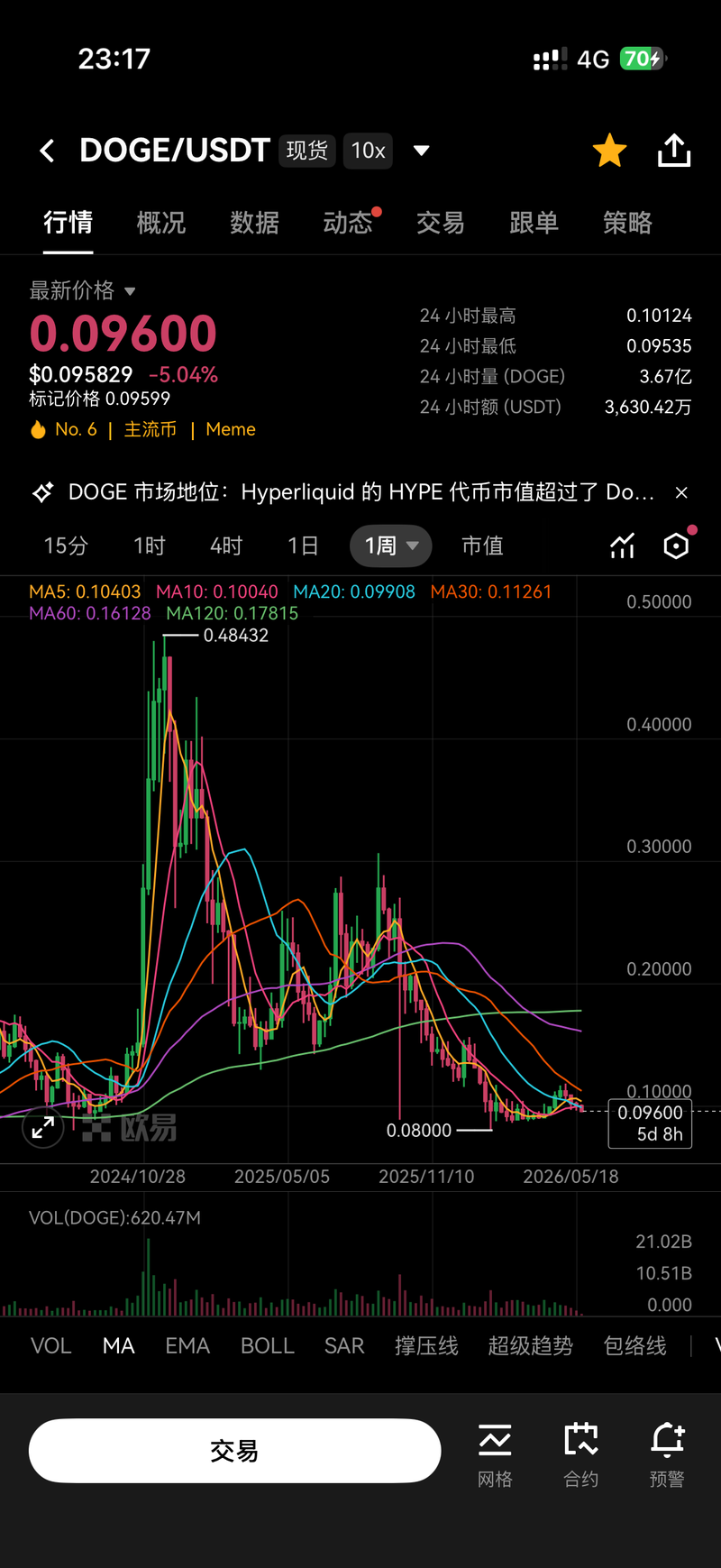This screenshot has width=721, height=1568.
Task: Open the 网格 grid tool
Action: [x=495, y=1455]
